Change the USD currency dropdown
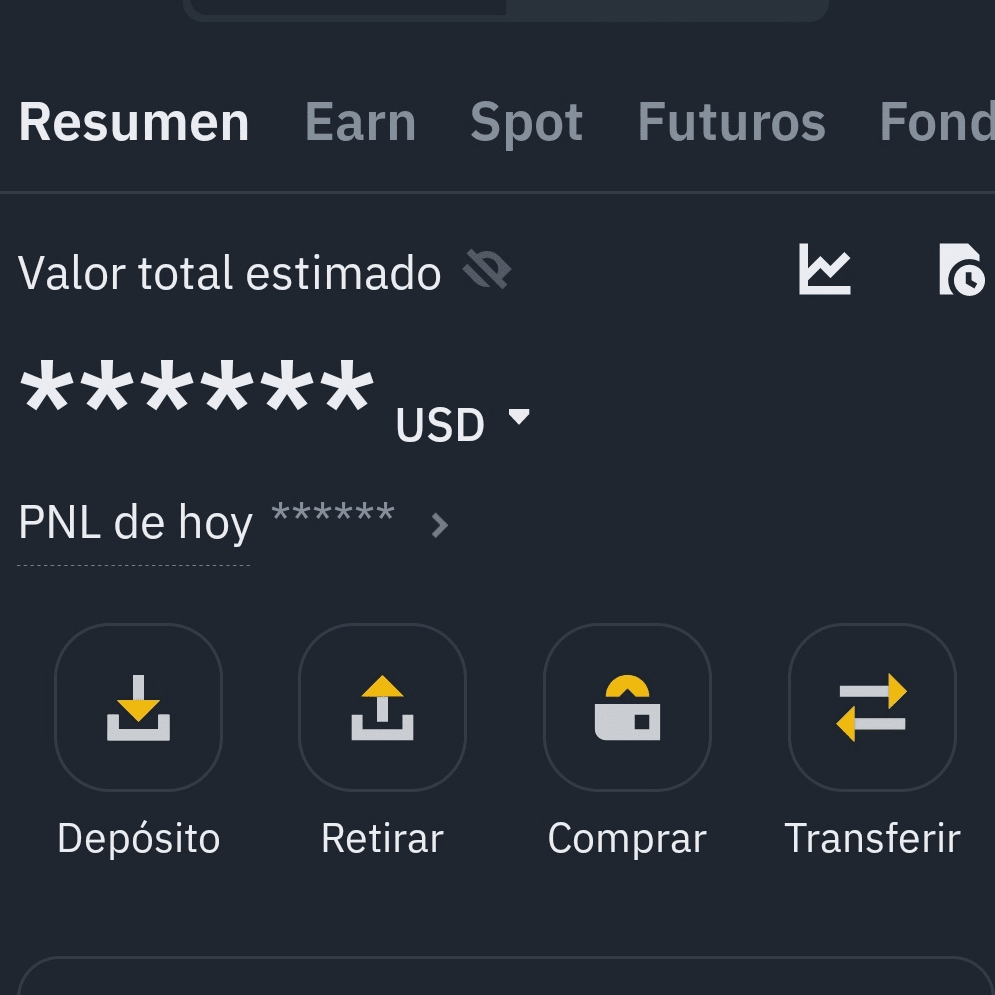 pyautogui.click(x=463, y=424)
